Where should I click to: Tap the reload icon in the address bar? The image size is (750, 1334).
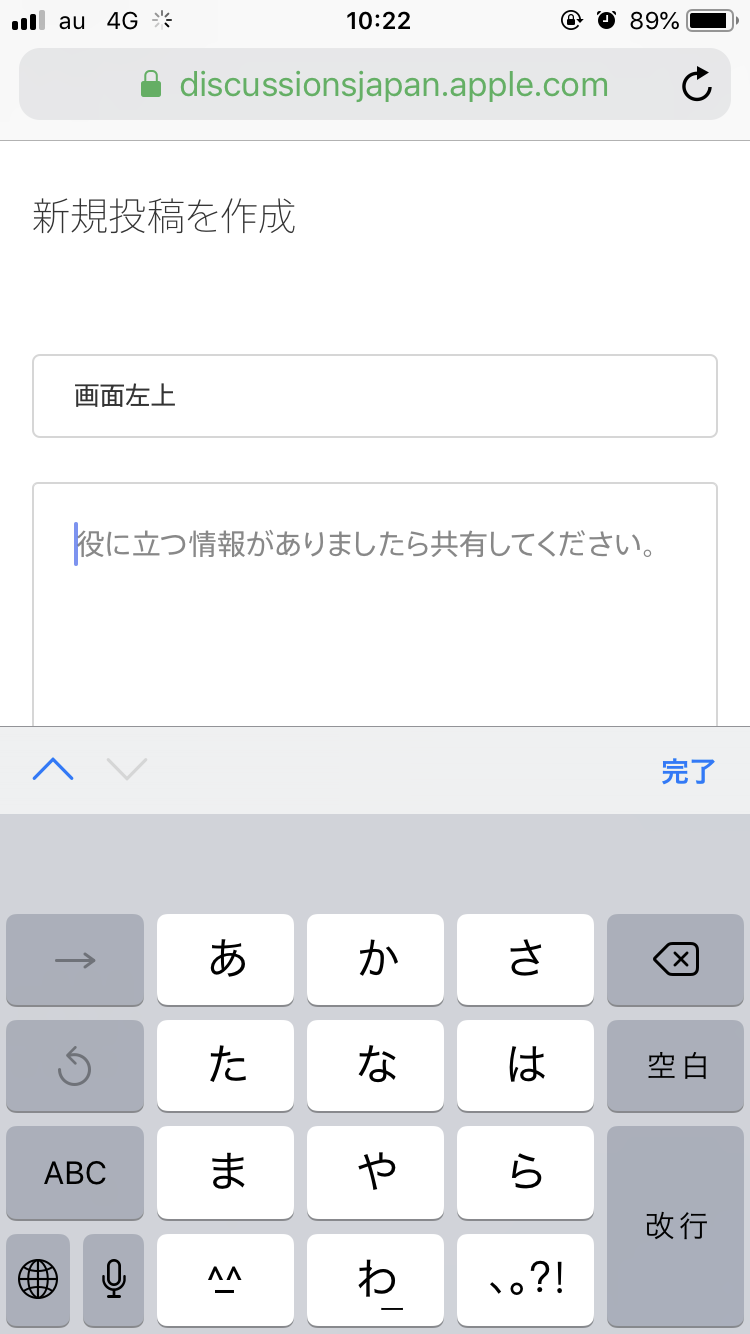[x=696, y=85]
